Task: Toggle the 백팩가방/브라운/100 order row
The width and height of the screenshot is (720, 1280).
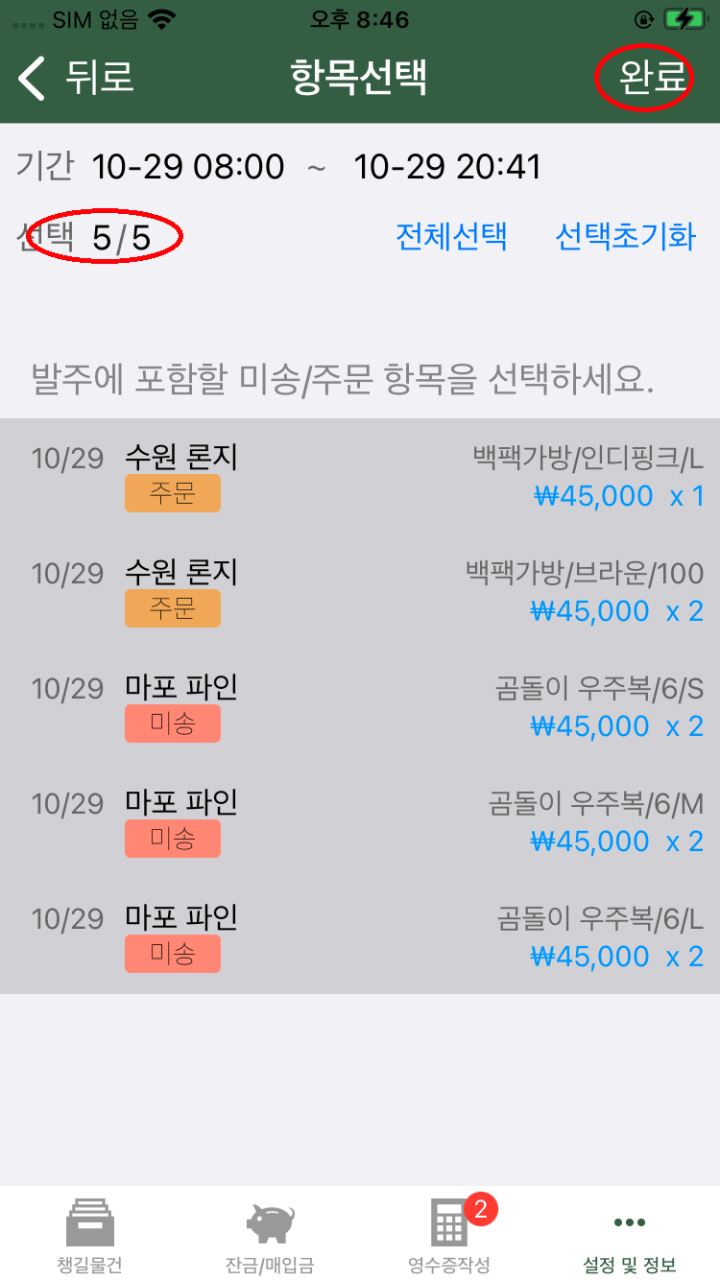Action: 360,591
